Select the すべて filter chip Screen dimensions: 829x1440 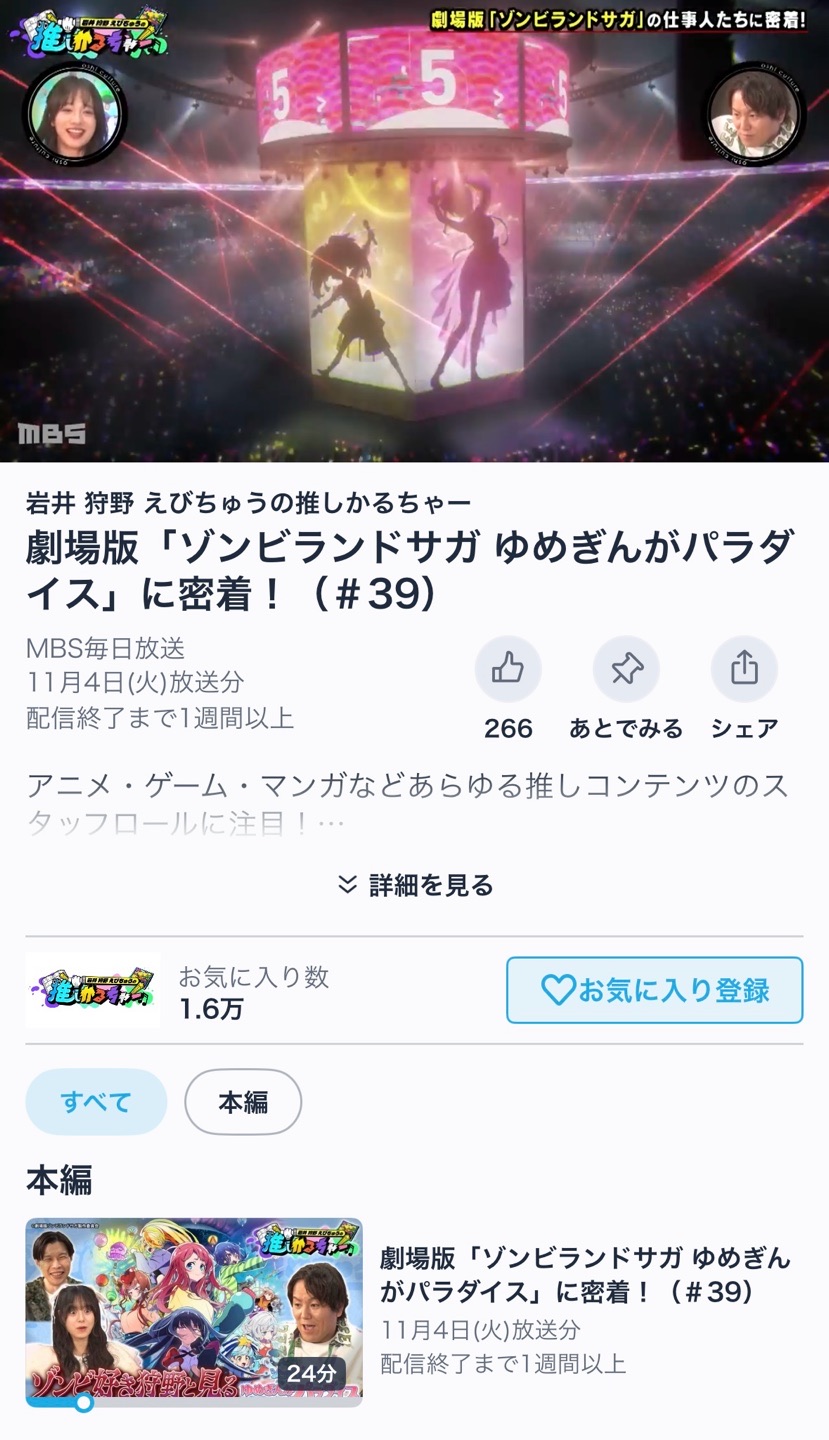click(x=96, y=1102)
